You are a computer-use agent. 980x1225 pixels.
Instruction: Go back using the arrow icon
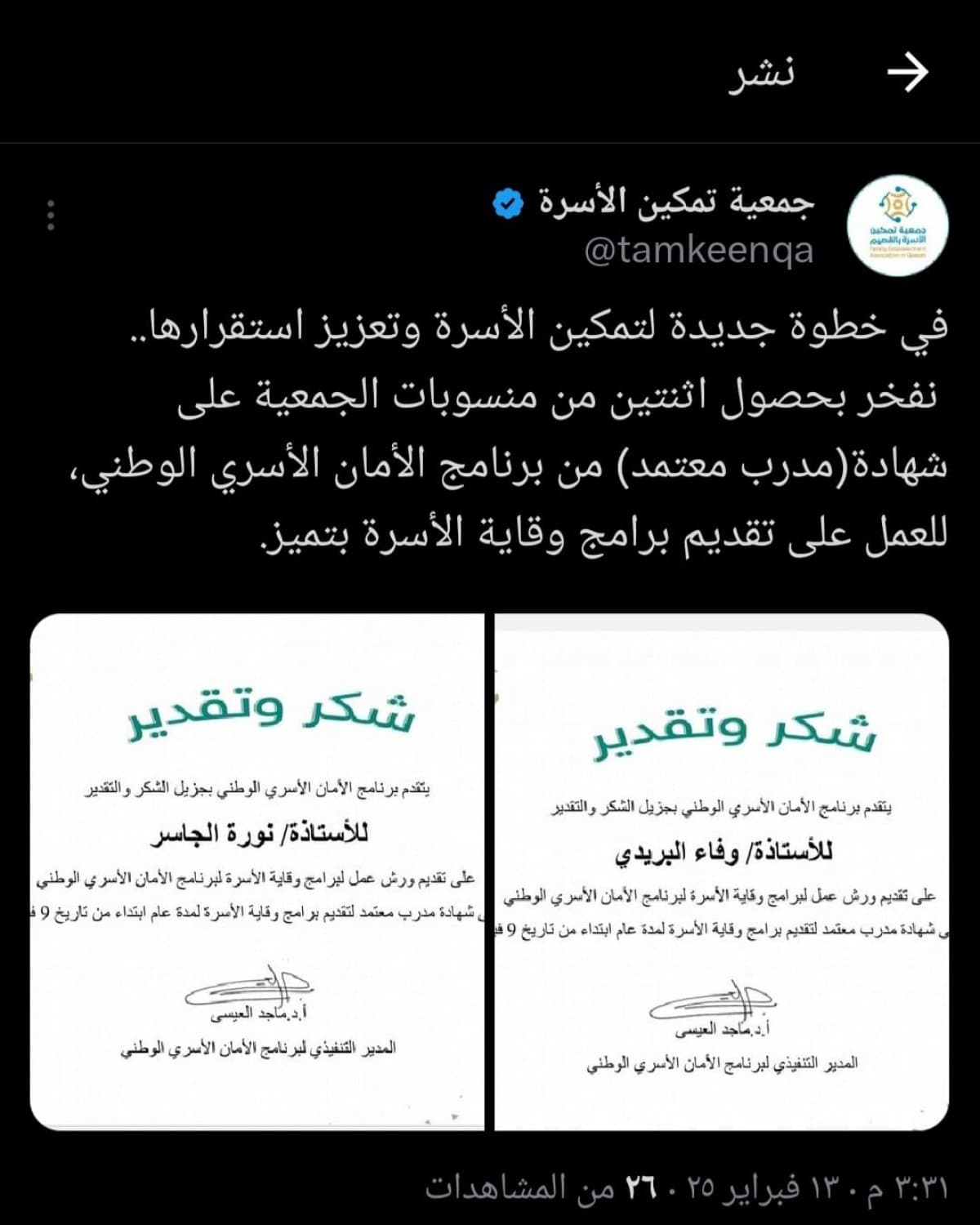[907, 73]
